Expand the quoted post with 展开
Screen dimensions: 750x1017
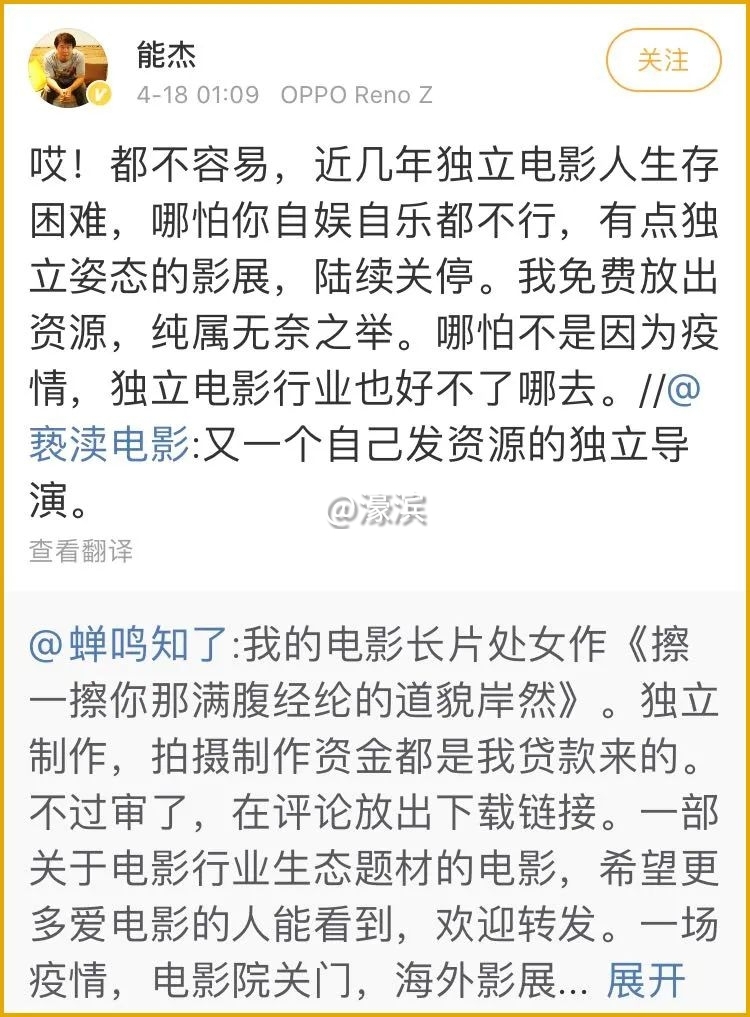(x=646, y=981)
